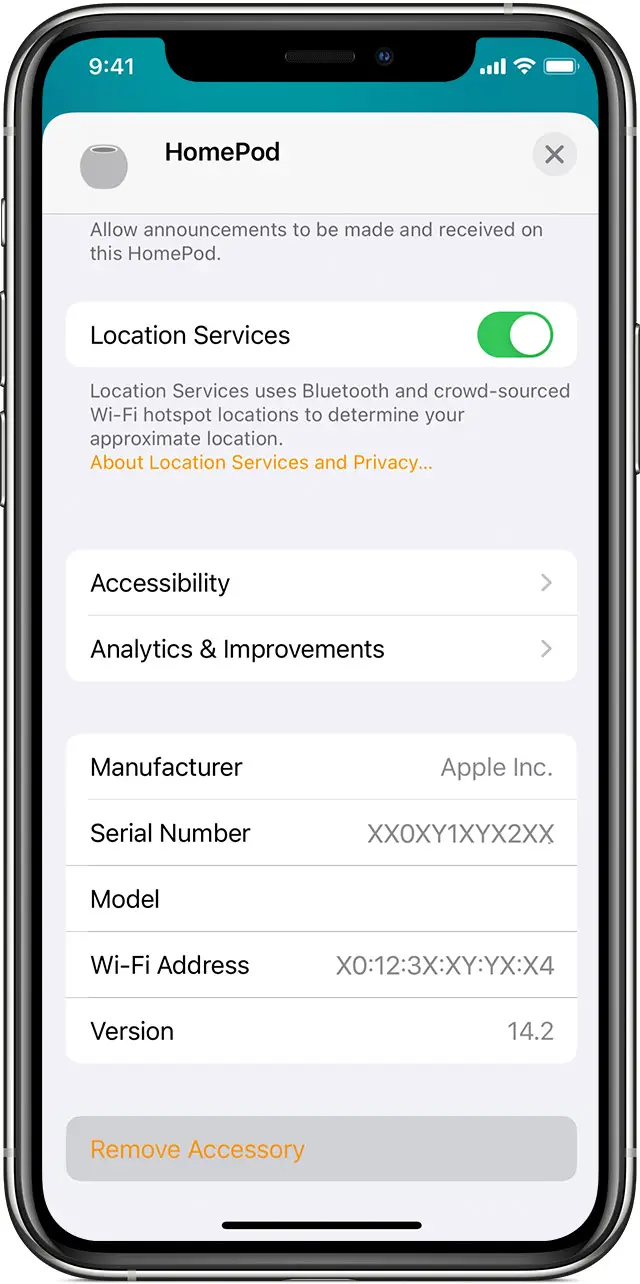Open Accessibility settings

320,583
